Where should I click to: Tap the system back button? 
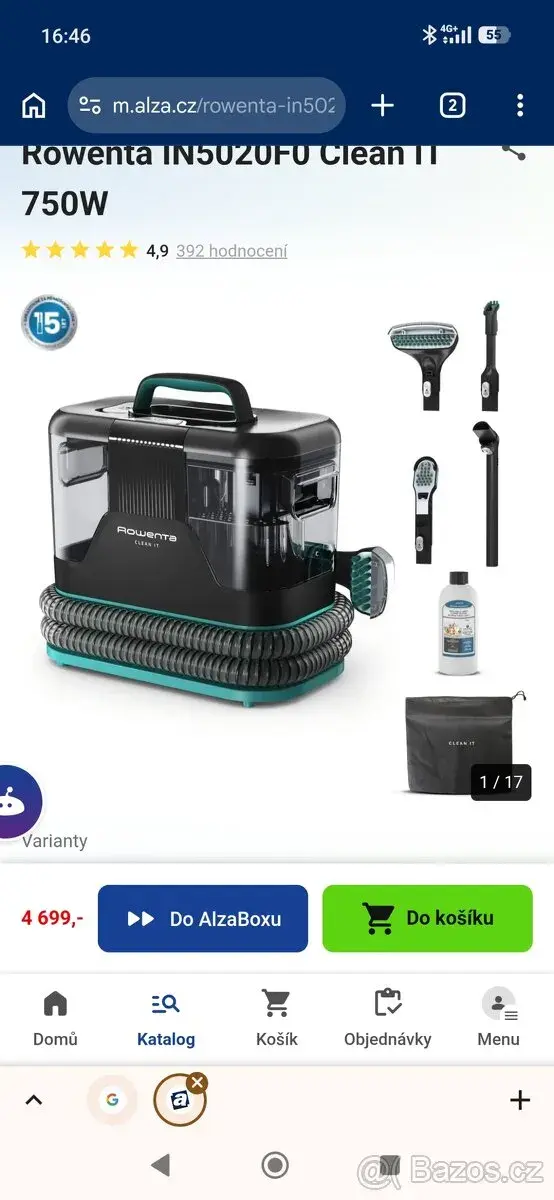coord(160,1165)
